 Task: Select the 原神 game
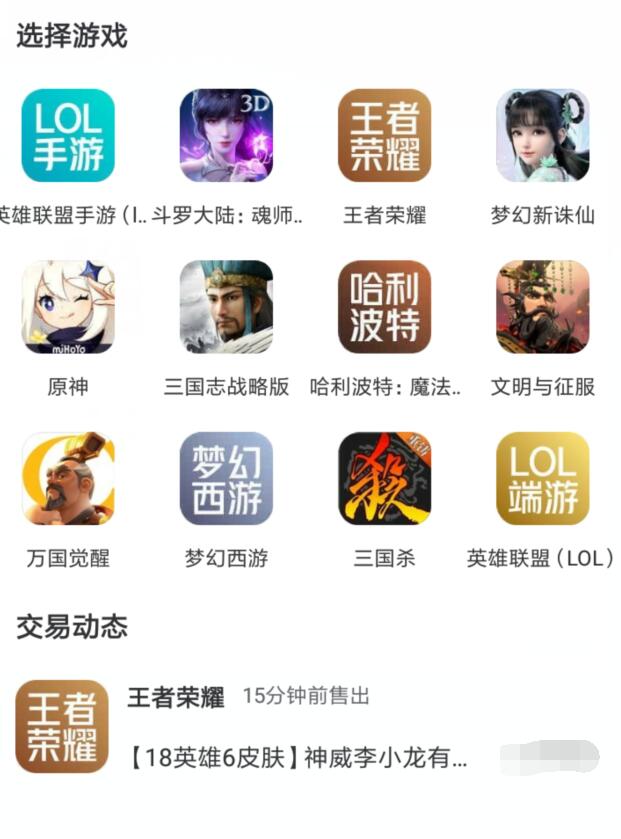68,307
